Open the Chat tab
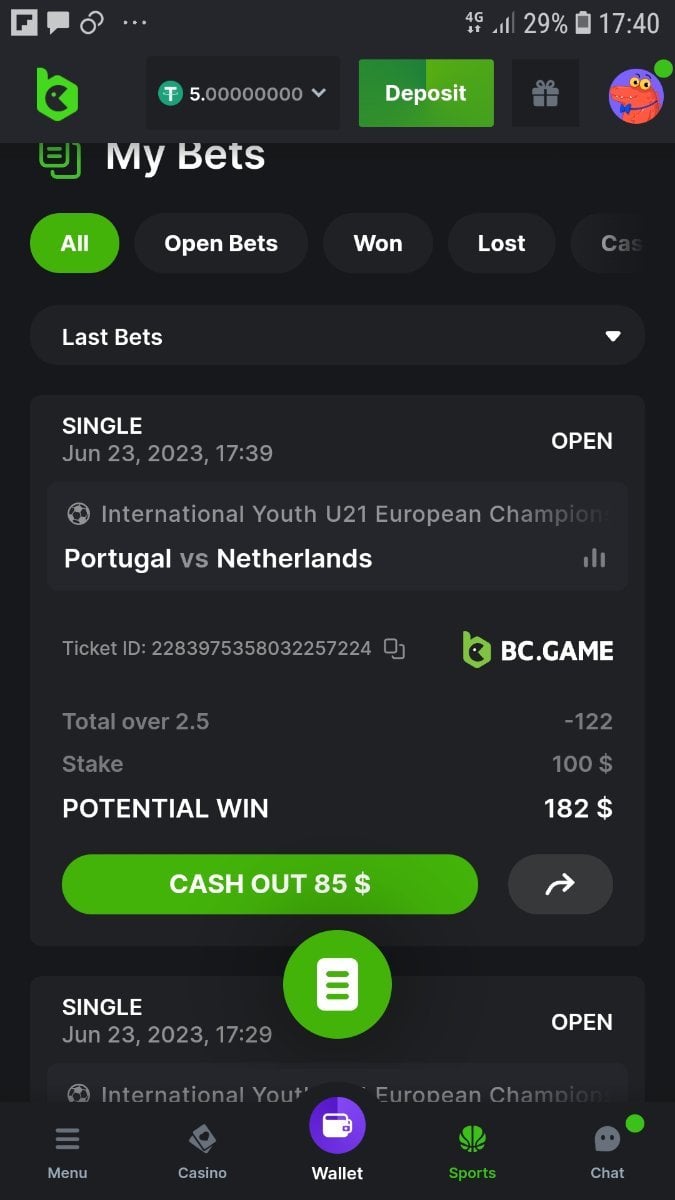Image resolution: width=675 pixels, height=1200 pixels. [x=607, y=1152]
